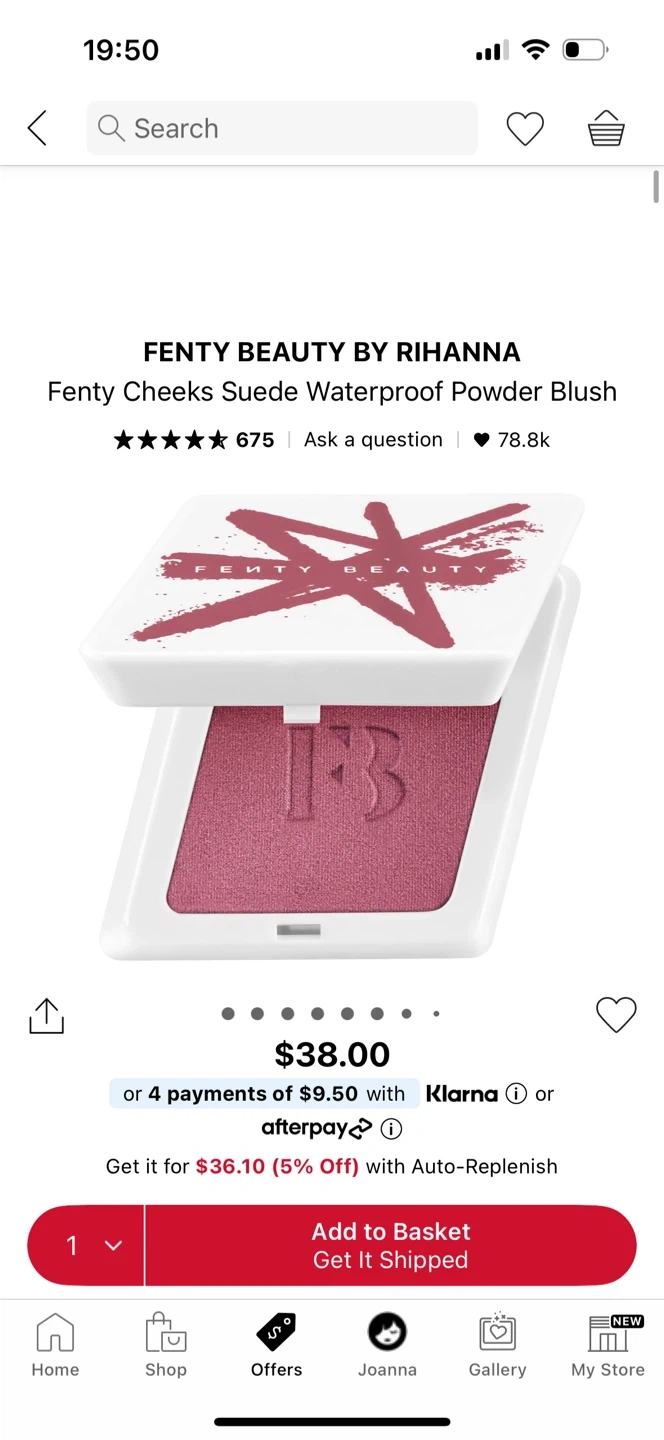This screenshot has height=1440, width=664.
Task: Open the quantity dropdown
Action: (86, 1245)
